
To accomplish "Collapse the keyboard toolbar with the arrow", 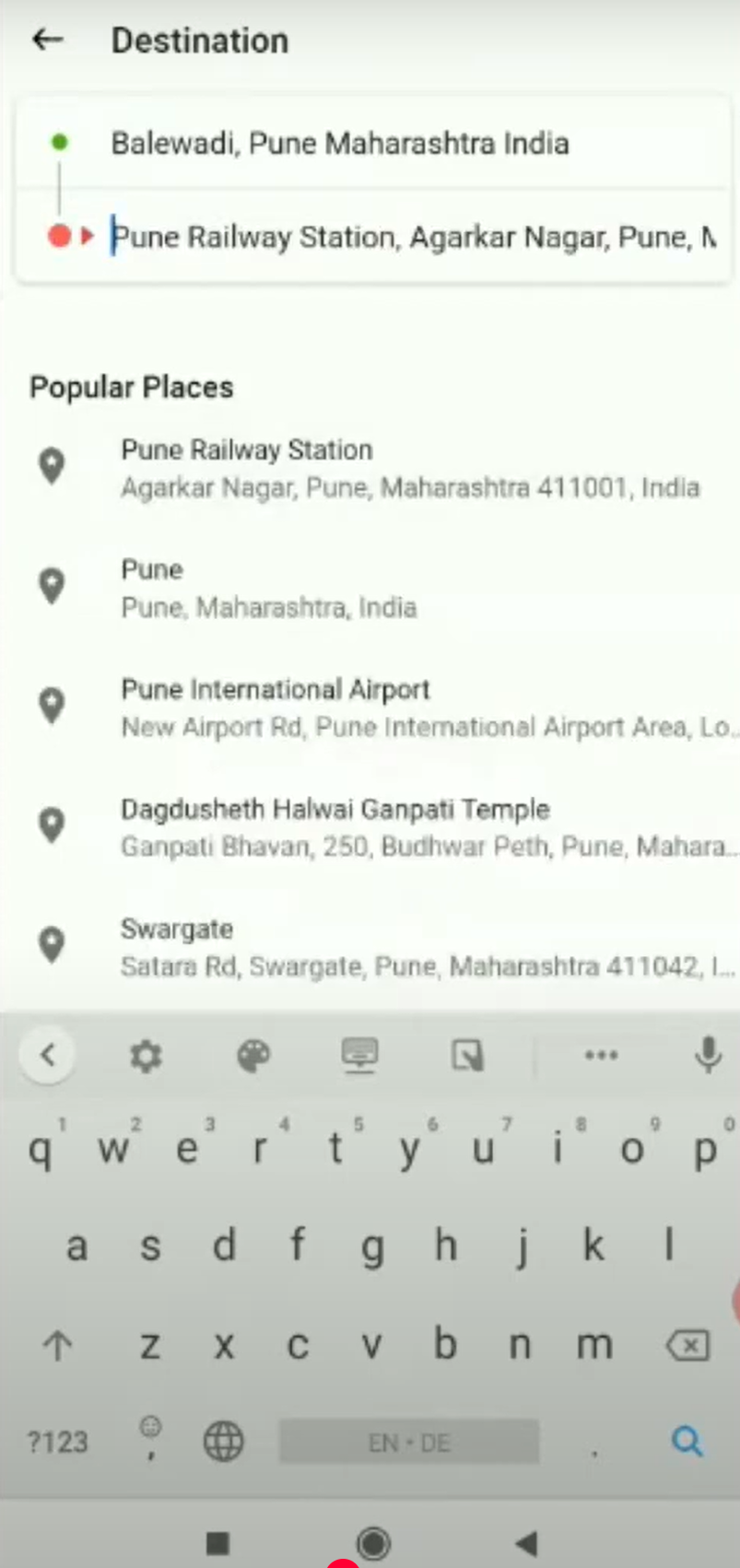I will (x=48, y=1055).
